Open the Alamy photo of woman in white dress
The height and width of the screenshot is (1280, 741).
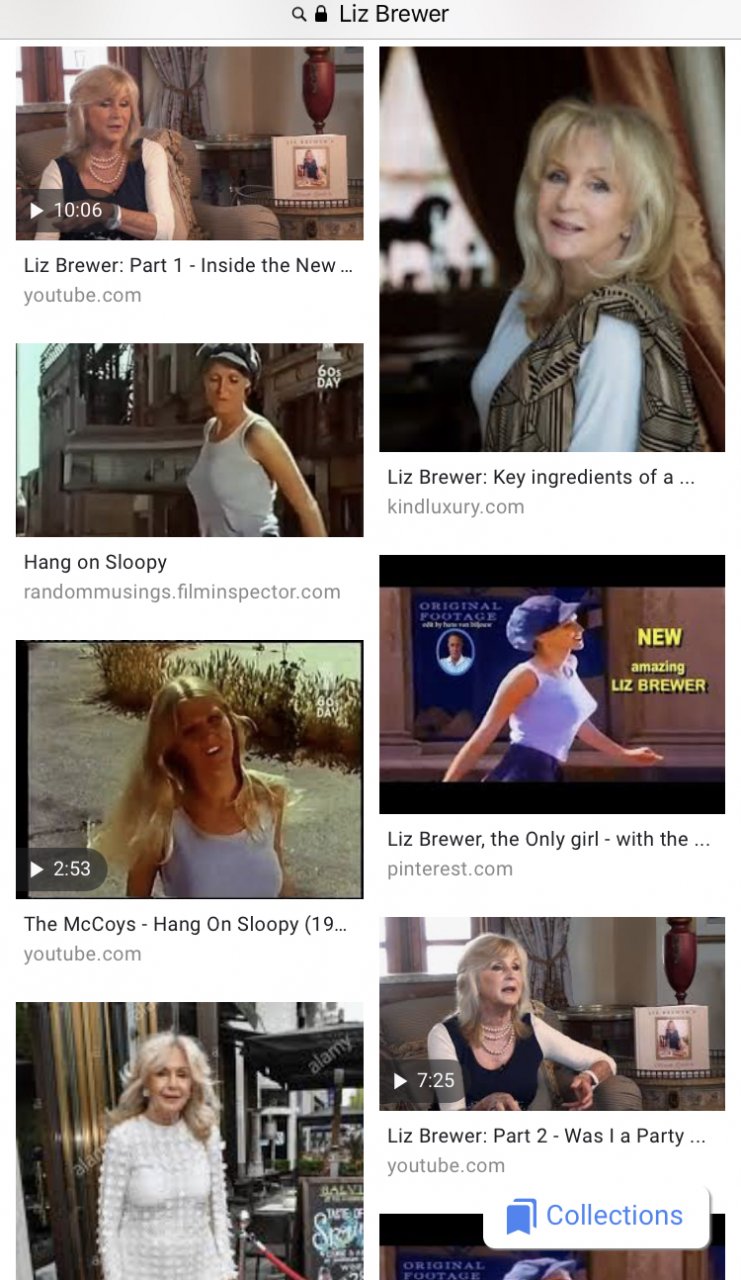189,1140
